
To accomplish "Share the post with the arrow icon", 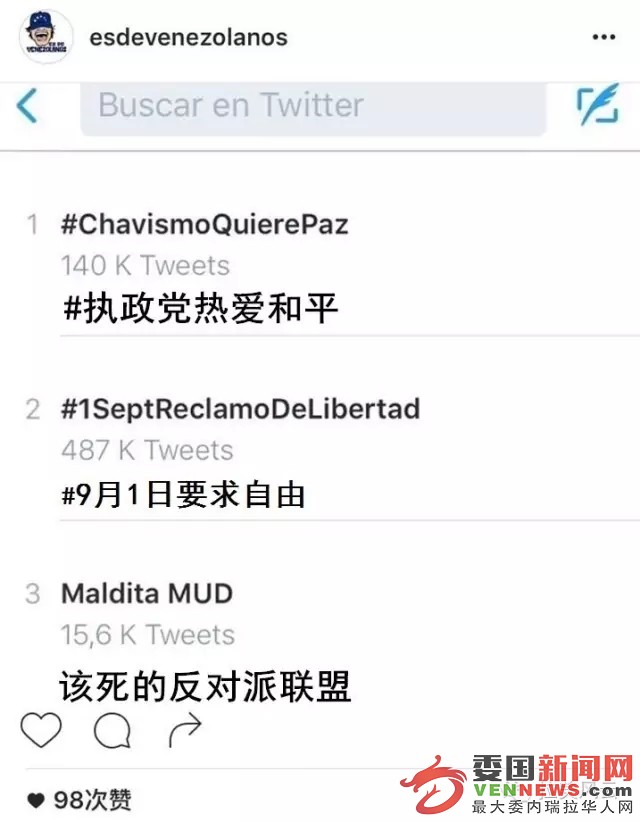I will tap(185, 731).
